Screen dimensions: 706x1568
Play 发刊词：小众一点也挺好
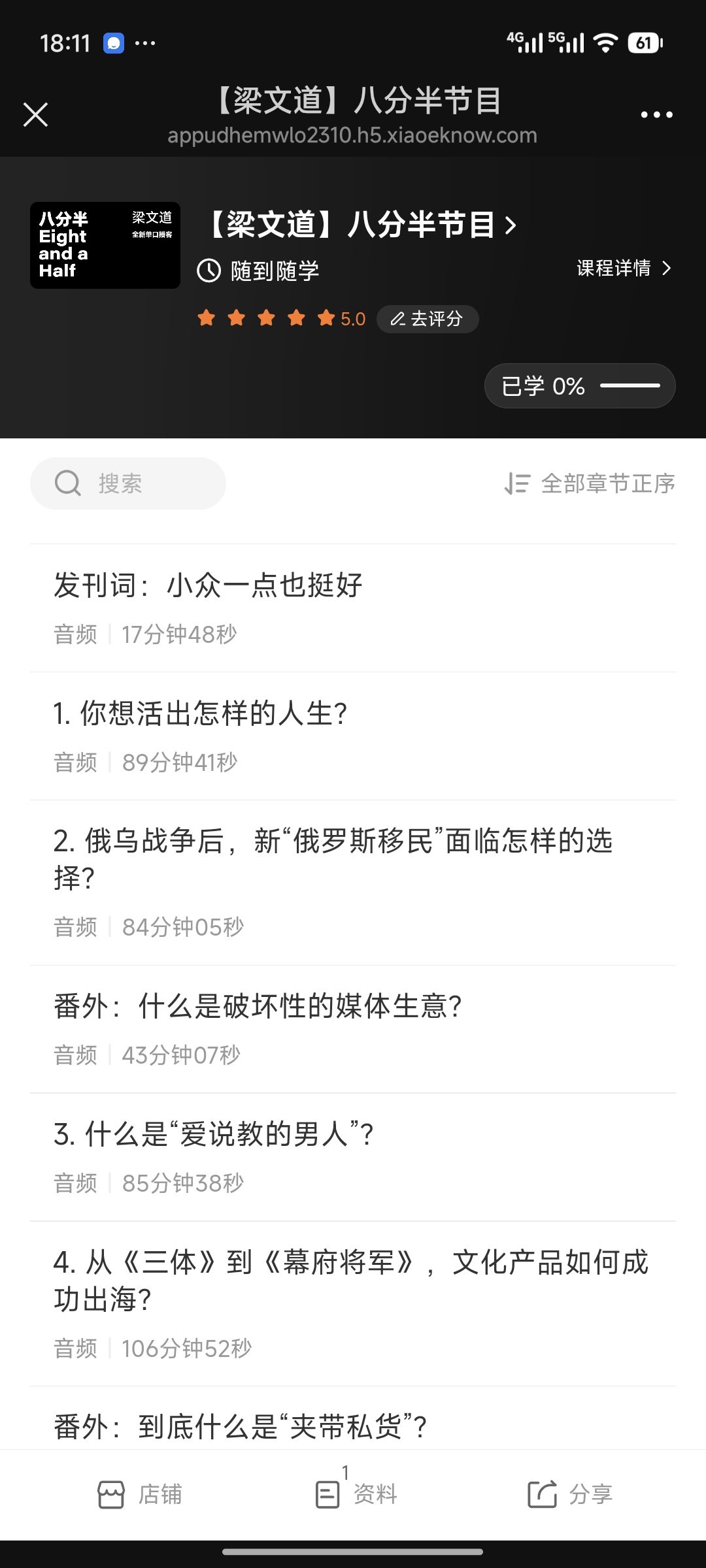coord(353,608)
